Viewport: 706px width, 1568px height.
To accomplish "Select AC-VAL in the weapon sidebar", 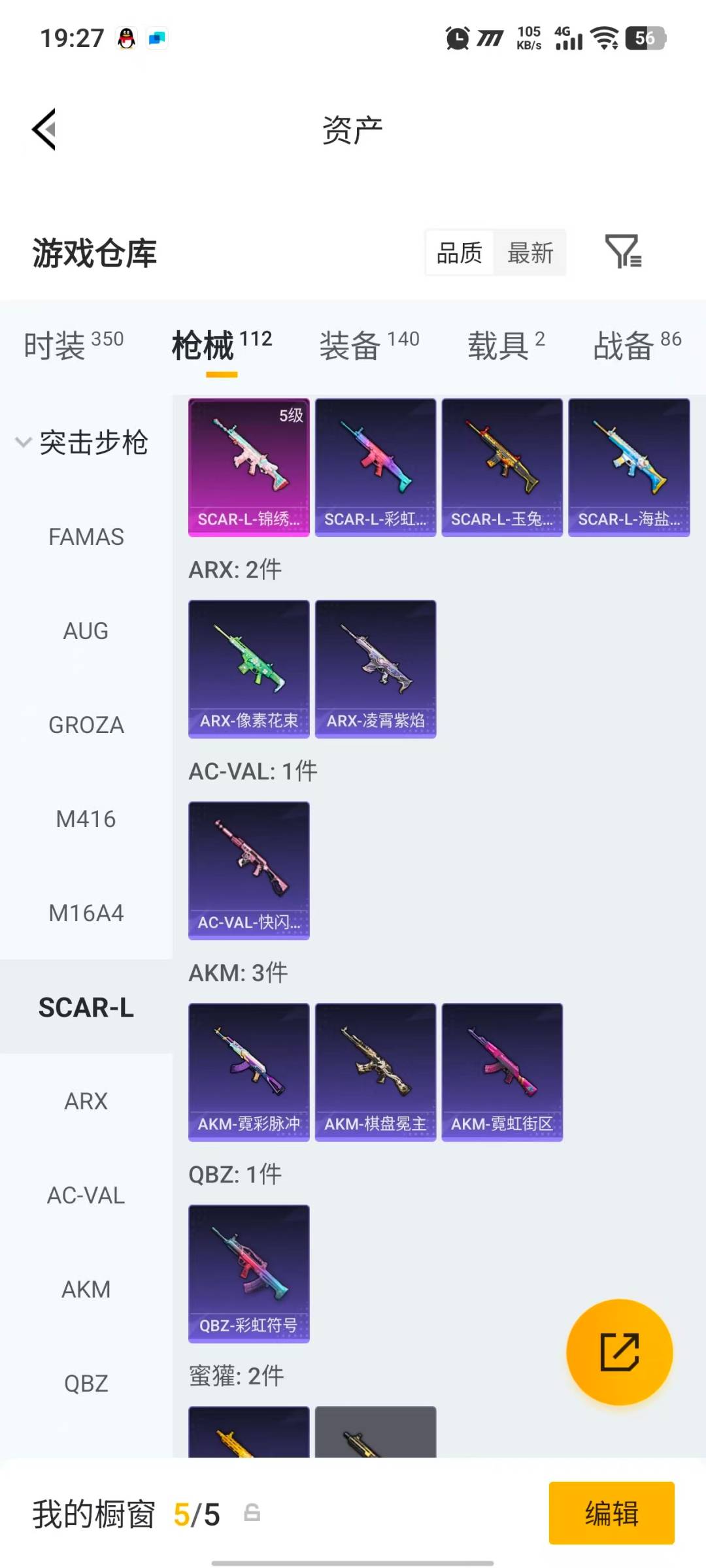I will (86, 1195).
